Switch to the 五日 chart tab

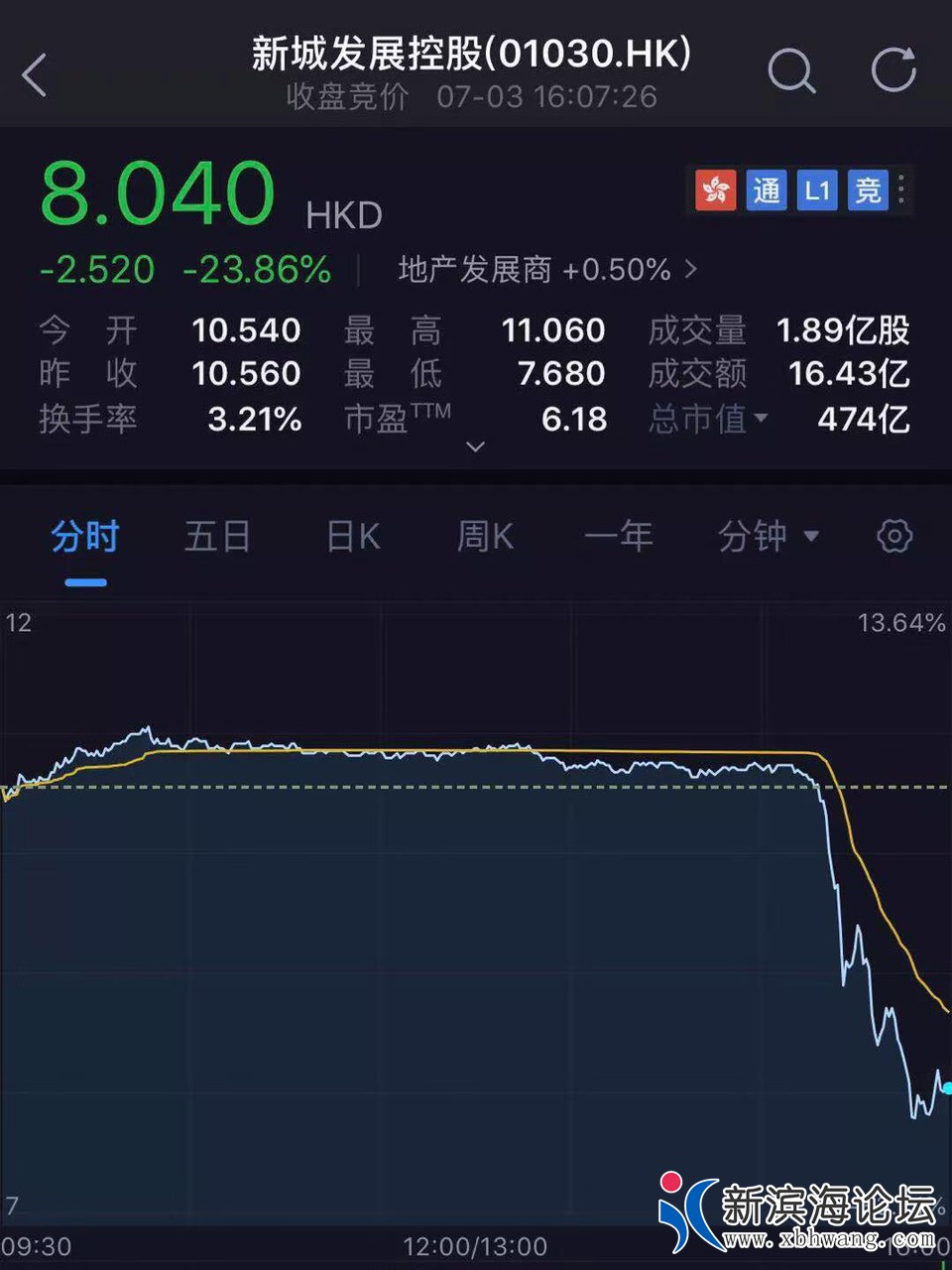pos(217,537)
